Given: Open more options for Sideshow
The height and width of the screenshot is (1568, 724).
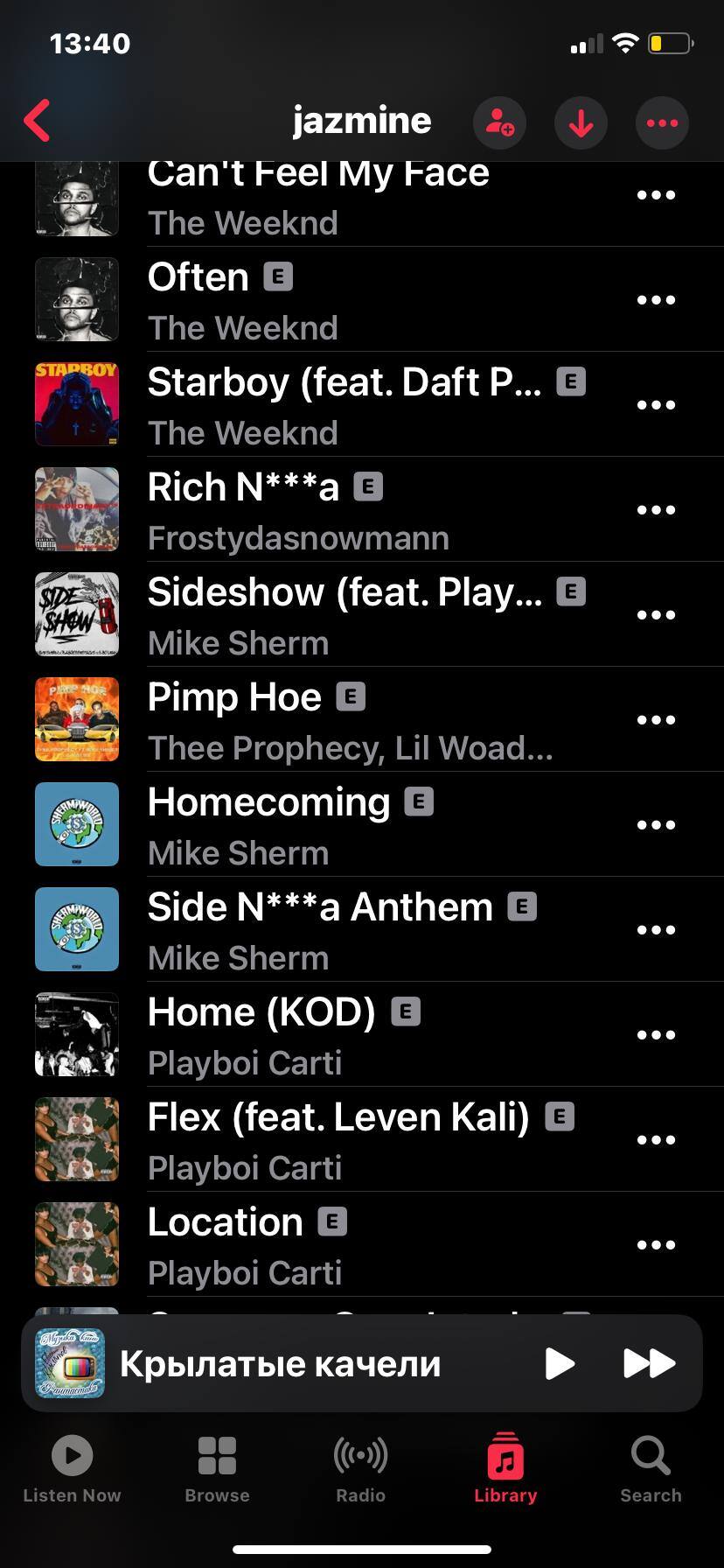Looking at the screenshot, I should pos(656,615).
